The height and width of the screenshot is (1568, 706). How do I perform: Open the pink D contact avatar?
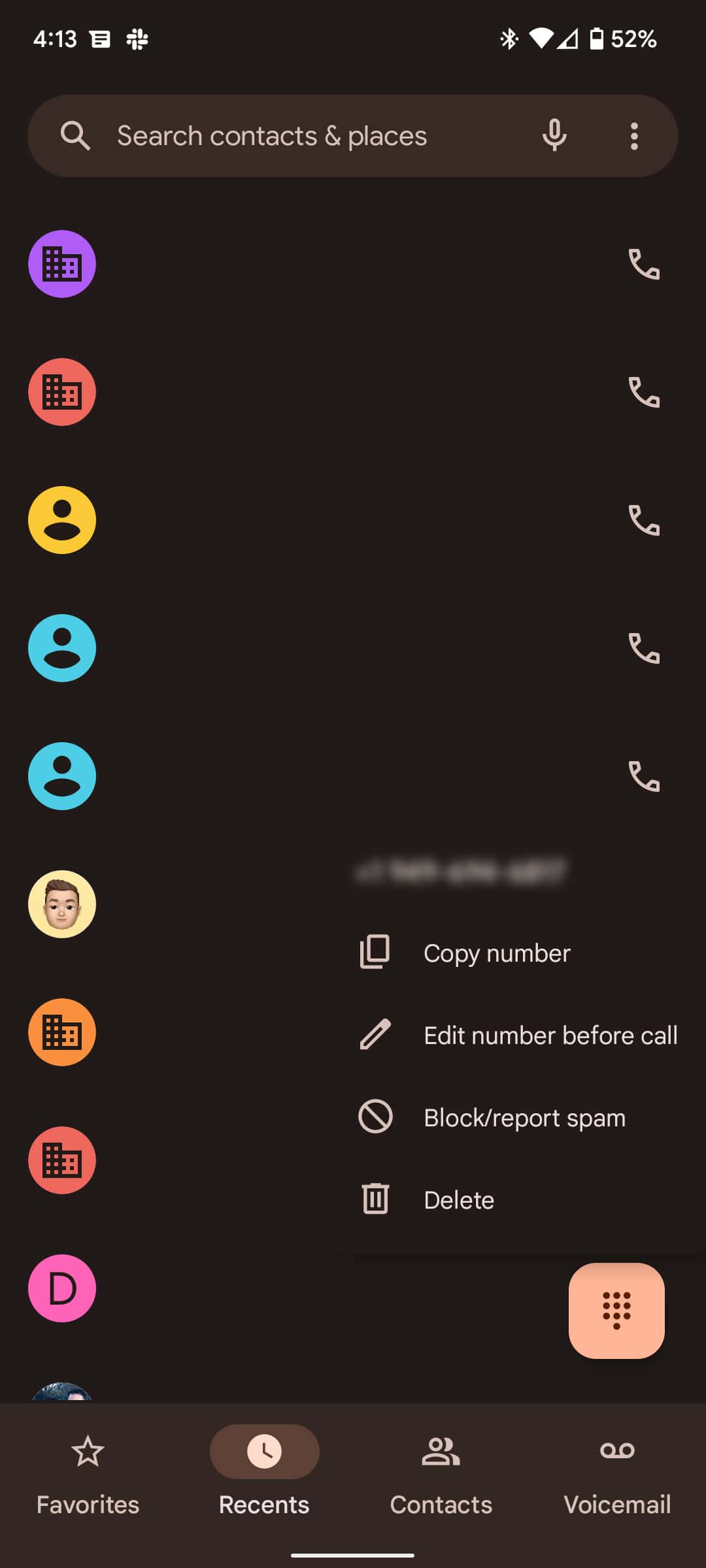click(x=62, y=1288)
